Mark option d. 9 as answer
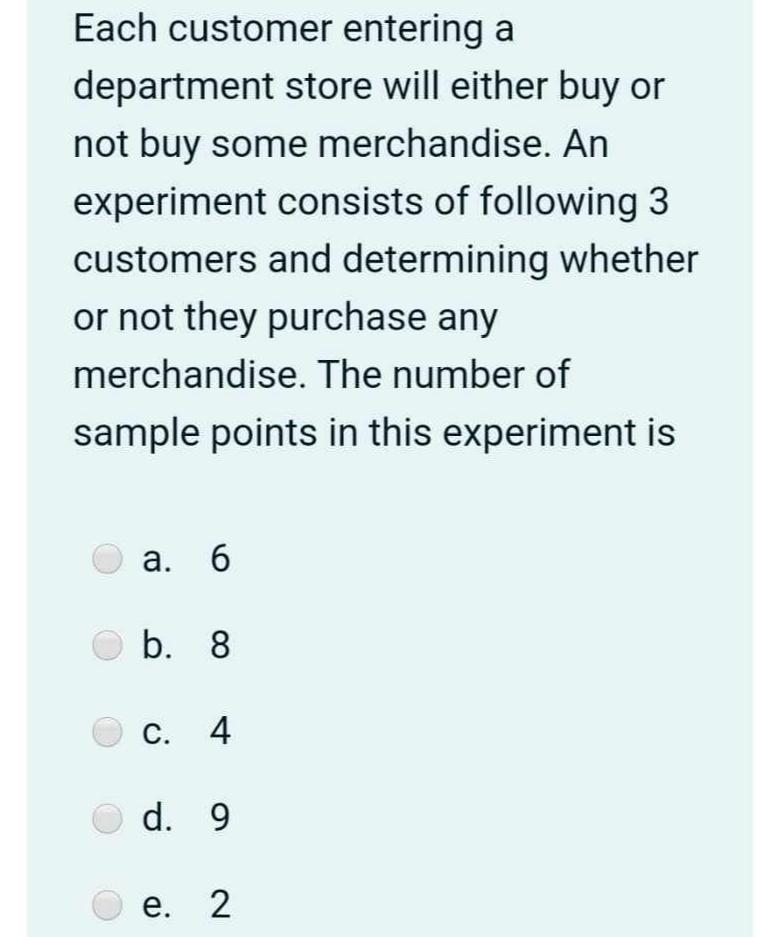 click(108, 819)
